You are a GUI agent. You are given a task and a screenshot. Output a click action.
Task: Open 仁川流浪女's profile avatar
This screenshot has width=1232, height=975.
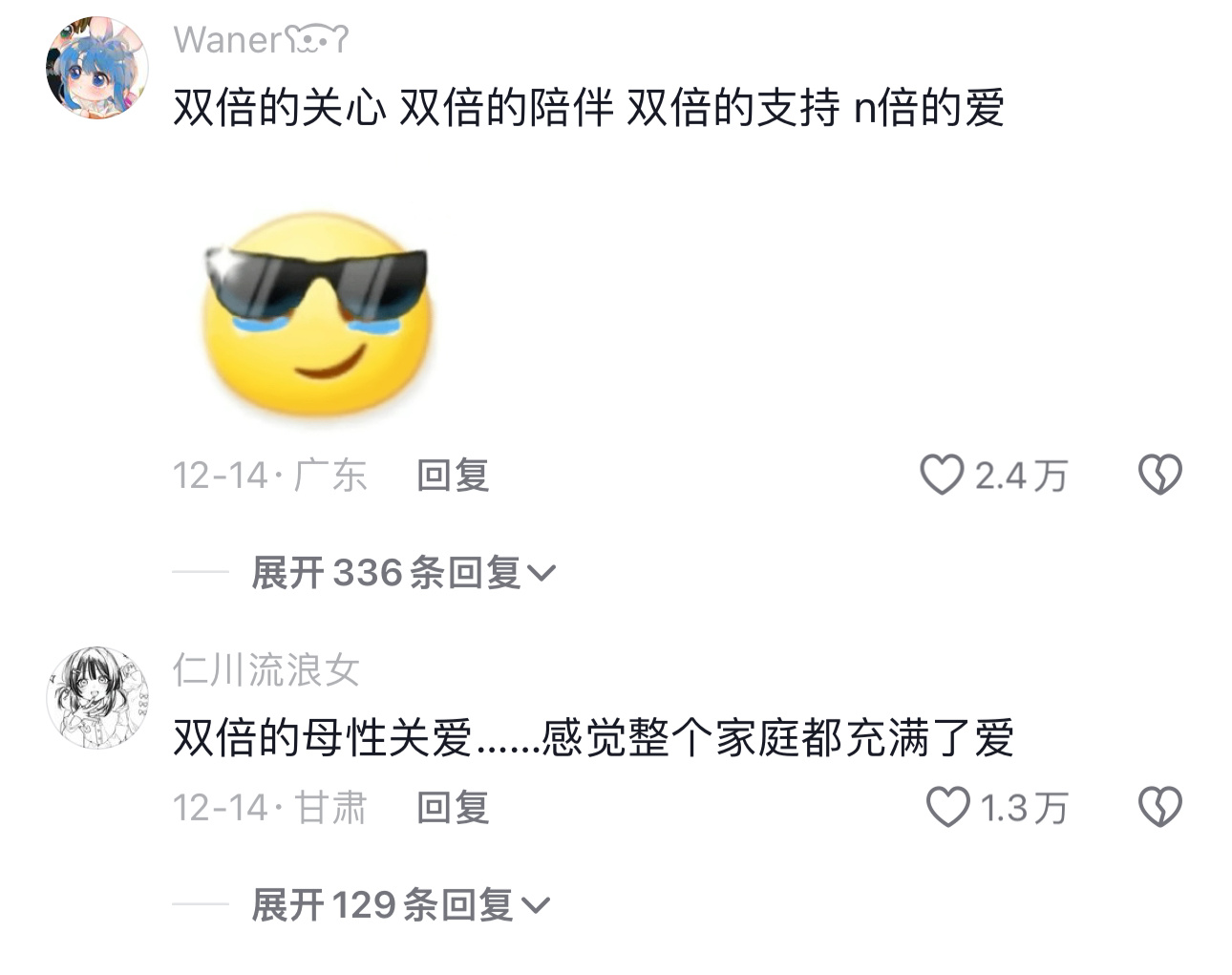[97, 697]
